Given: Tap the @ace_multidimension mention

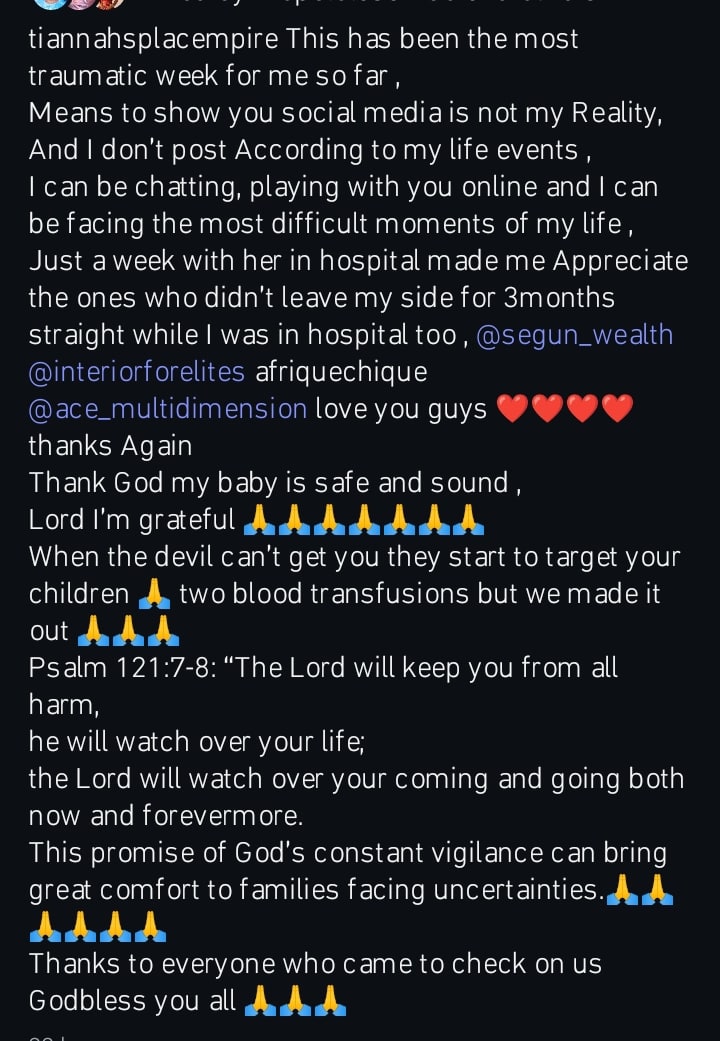Looking at the screenshot, I should point(168,408).
